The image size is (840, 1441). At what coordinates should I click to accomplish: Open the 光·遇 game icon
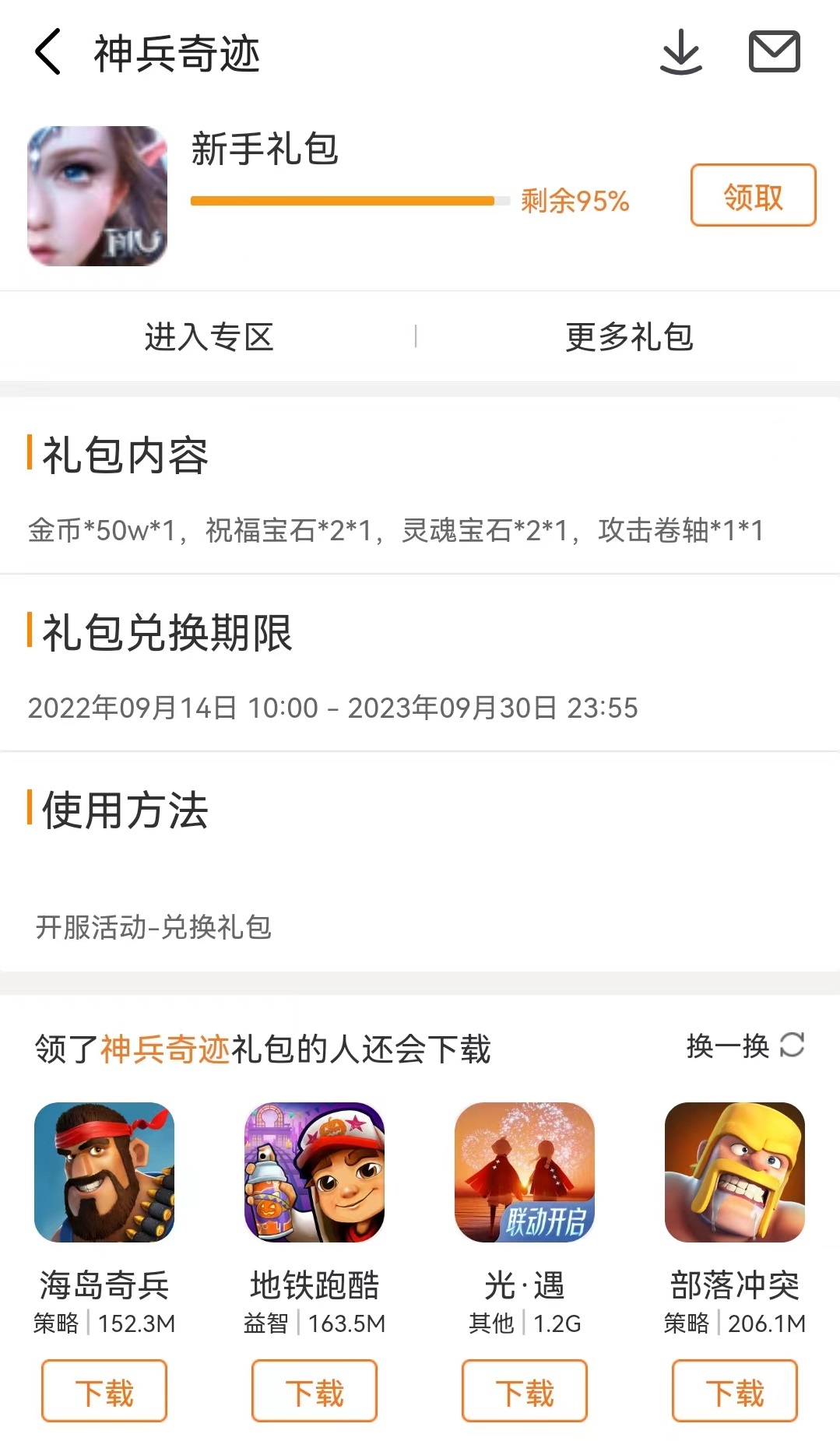click(525, 1172)
